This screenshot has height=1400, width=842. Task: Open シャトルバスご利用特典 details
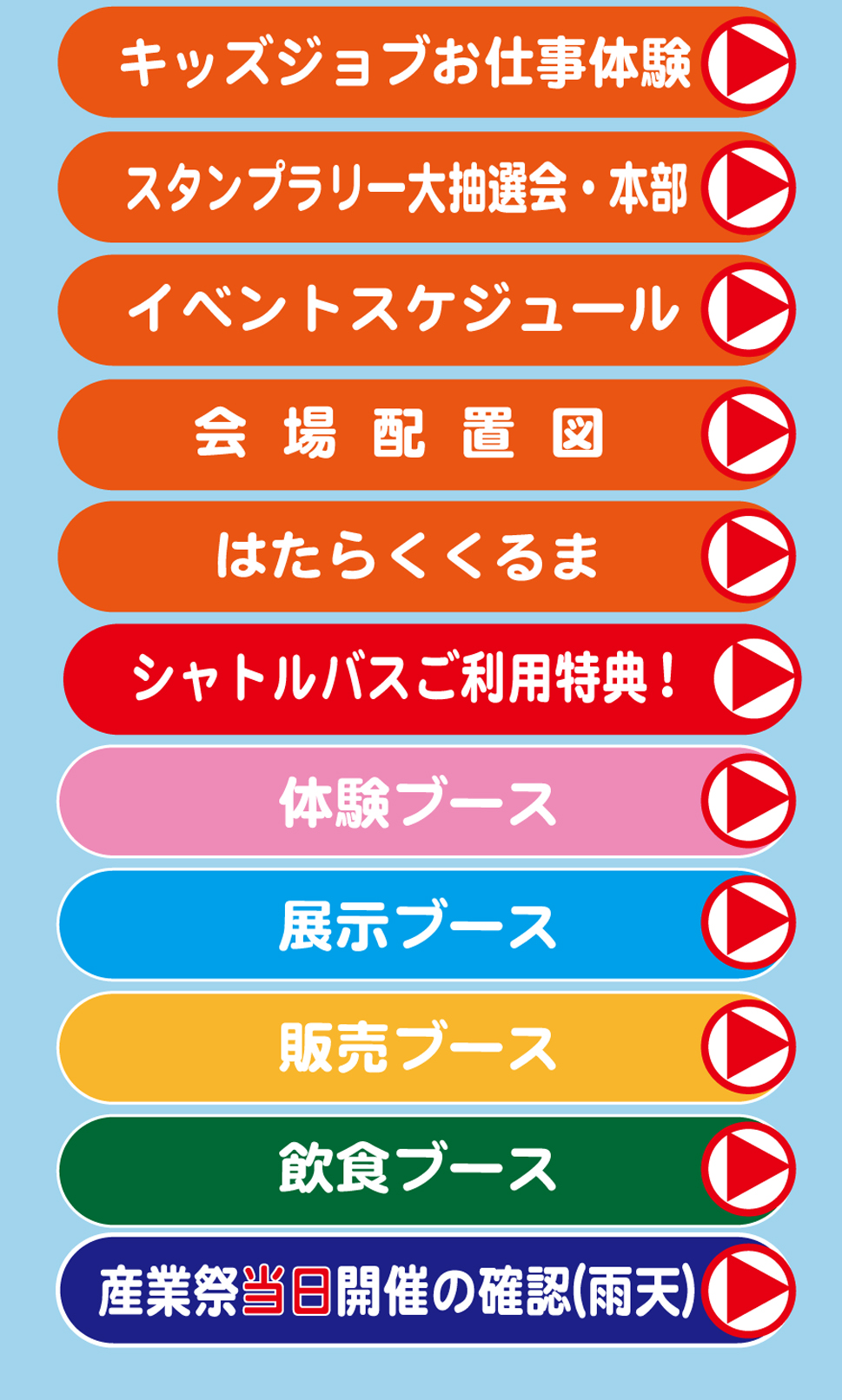coord(430,678)
